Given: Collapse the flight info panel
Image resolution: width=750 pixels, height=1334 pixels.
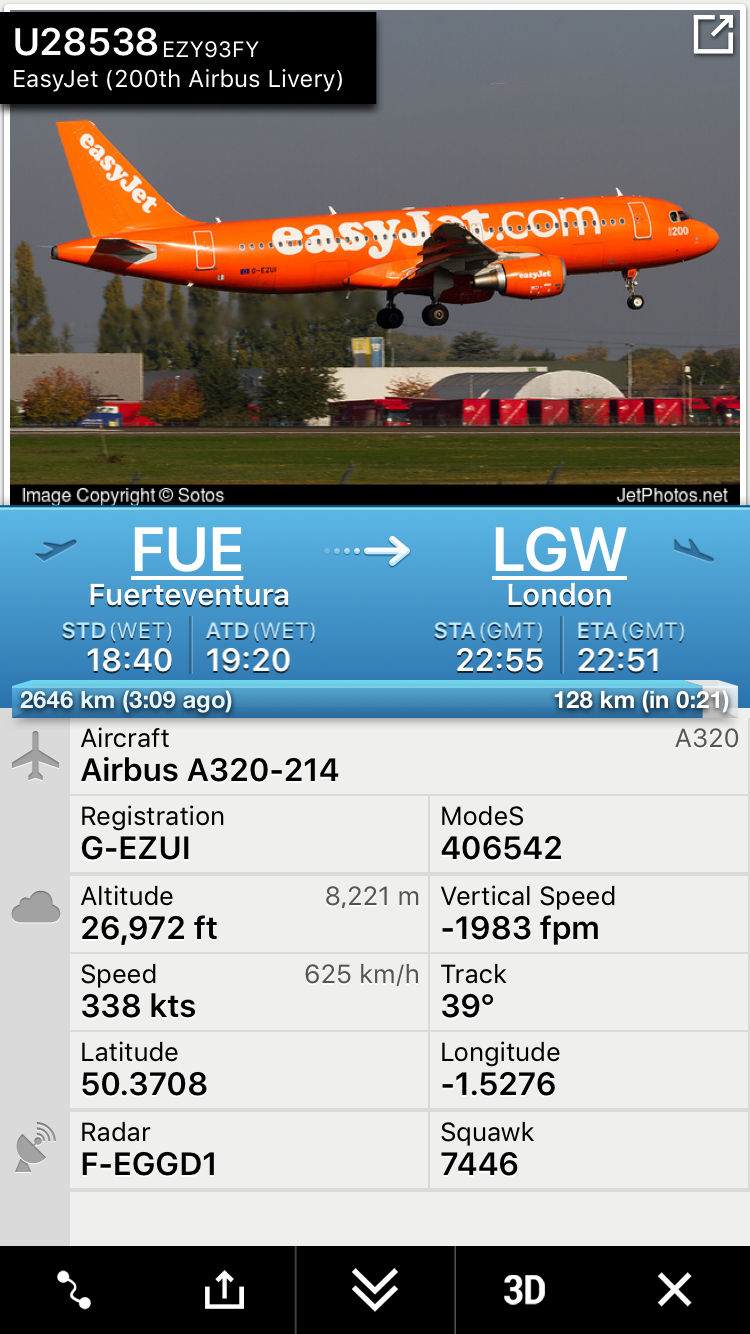Looking at the screenshot, I should click(x=375, y=1290).
